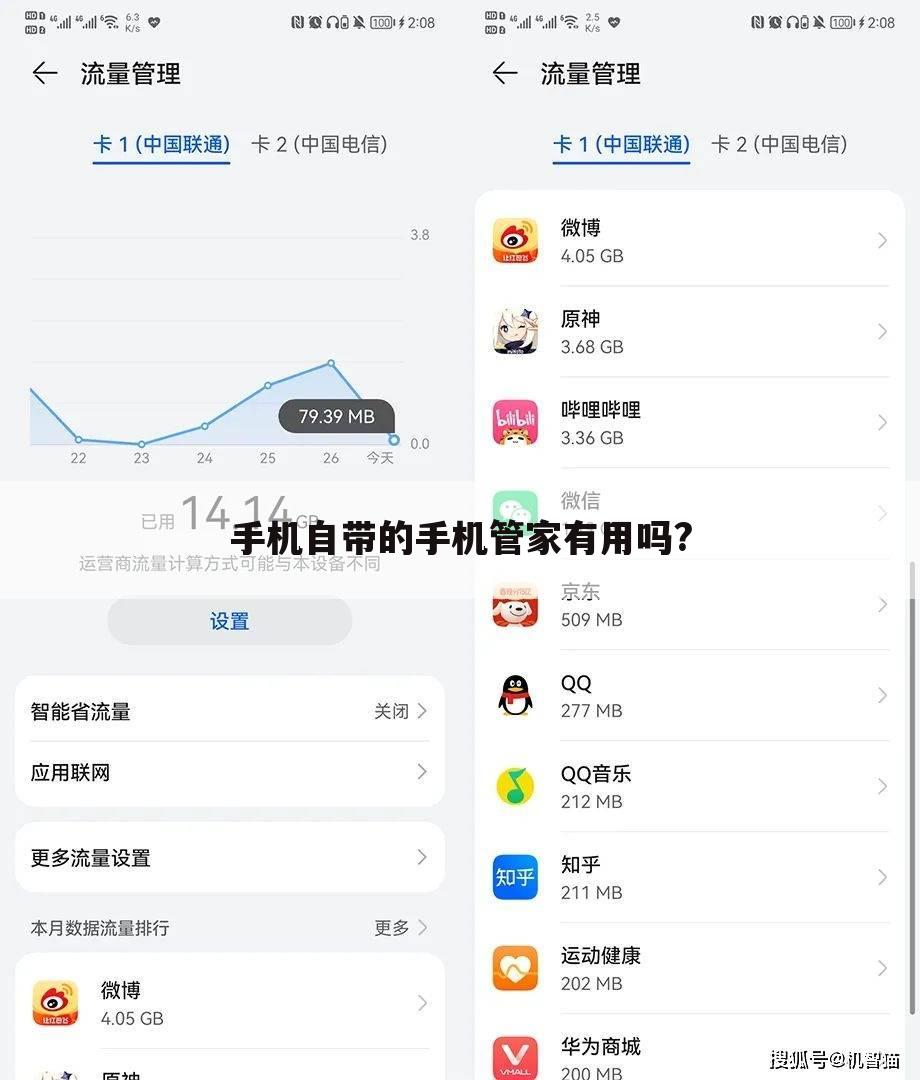Switch to the 卡 2 (中国电信) tab
920x1080 pixels.
320,144
